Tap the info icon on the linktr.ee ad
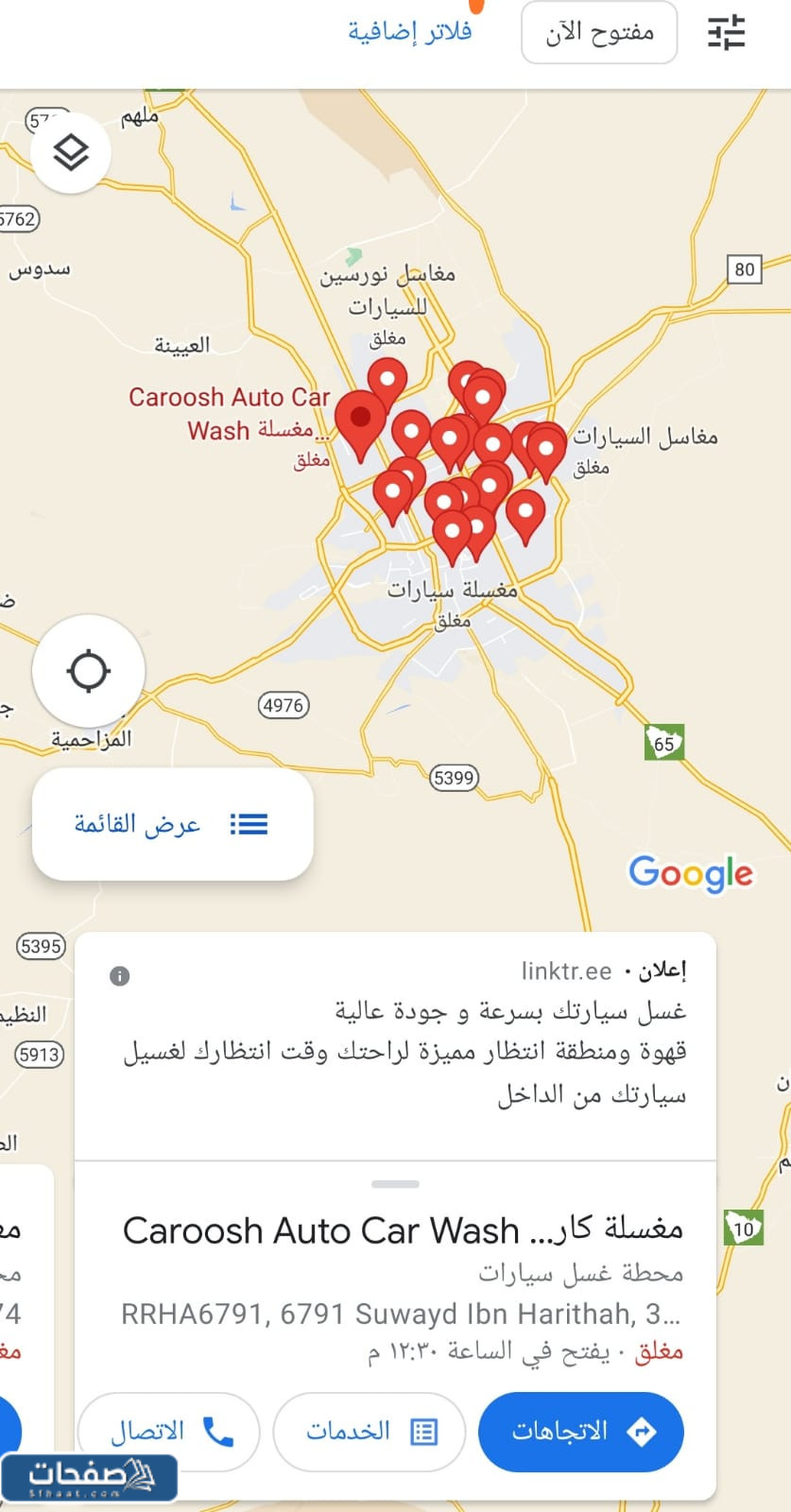This screenshot has width=791, height=1512. [x=119, y=976]
